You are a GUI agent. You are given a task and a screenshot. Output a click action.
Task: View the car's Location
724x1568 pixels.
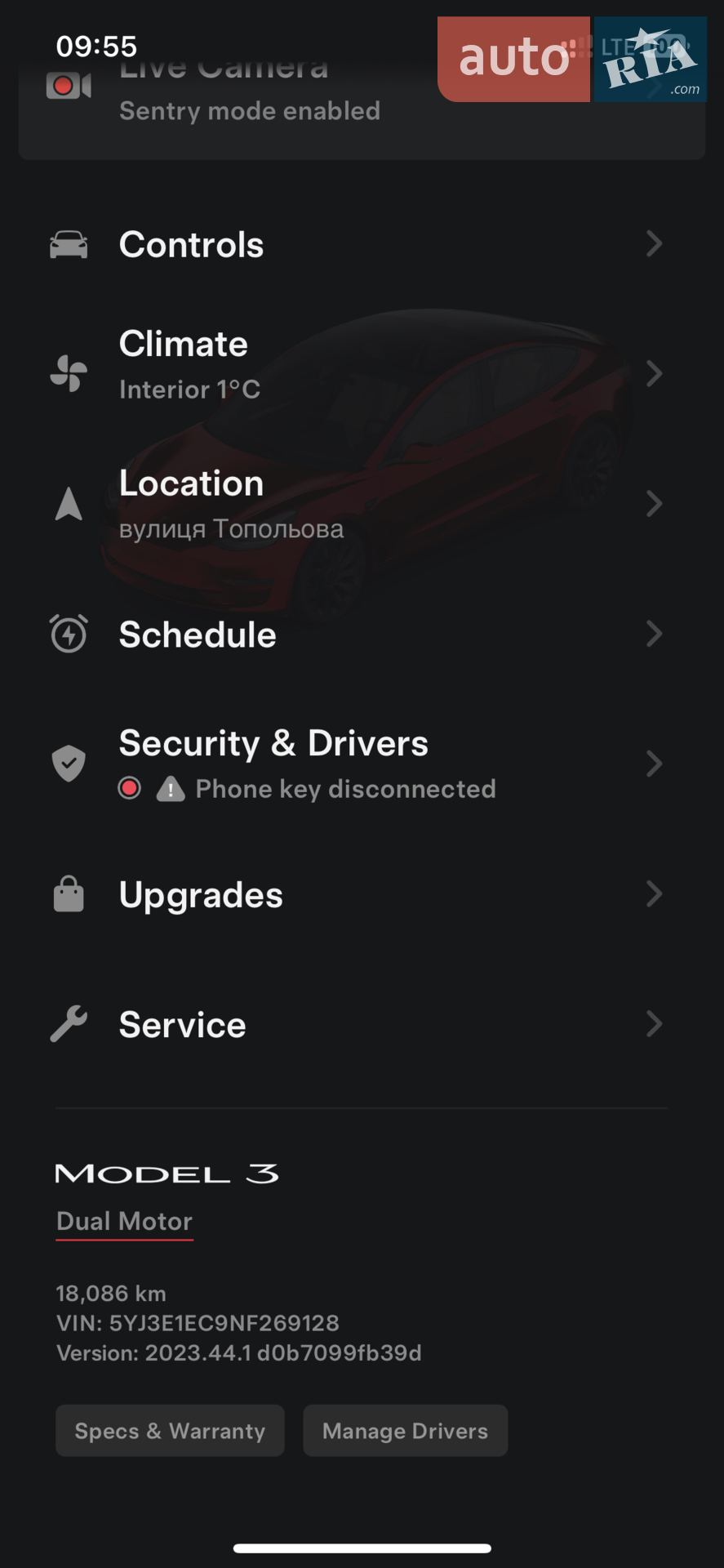point(362,504)
